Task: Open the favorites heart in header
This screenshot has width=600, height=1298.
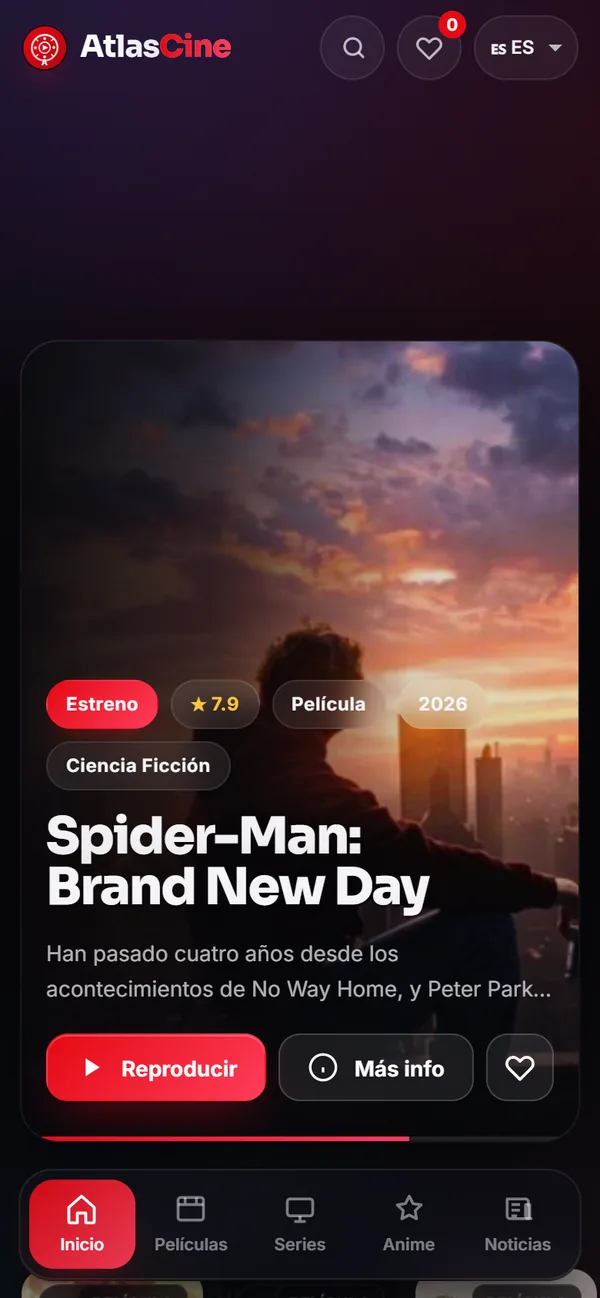Action: coord(429,48)
